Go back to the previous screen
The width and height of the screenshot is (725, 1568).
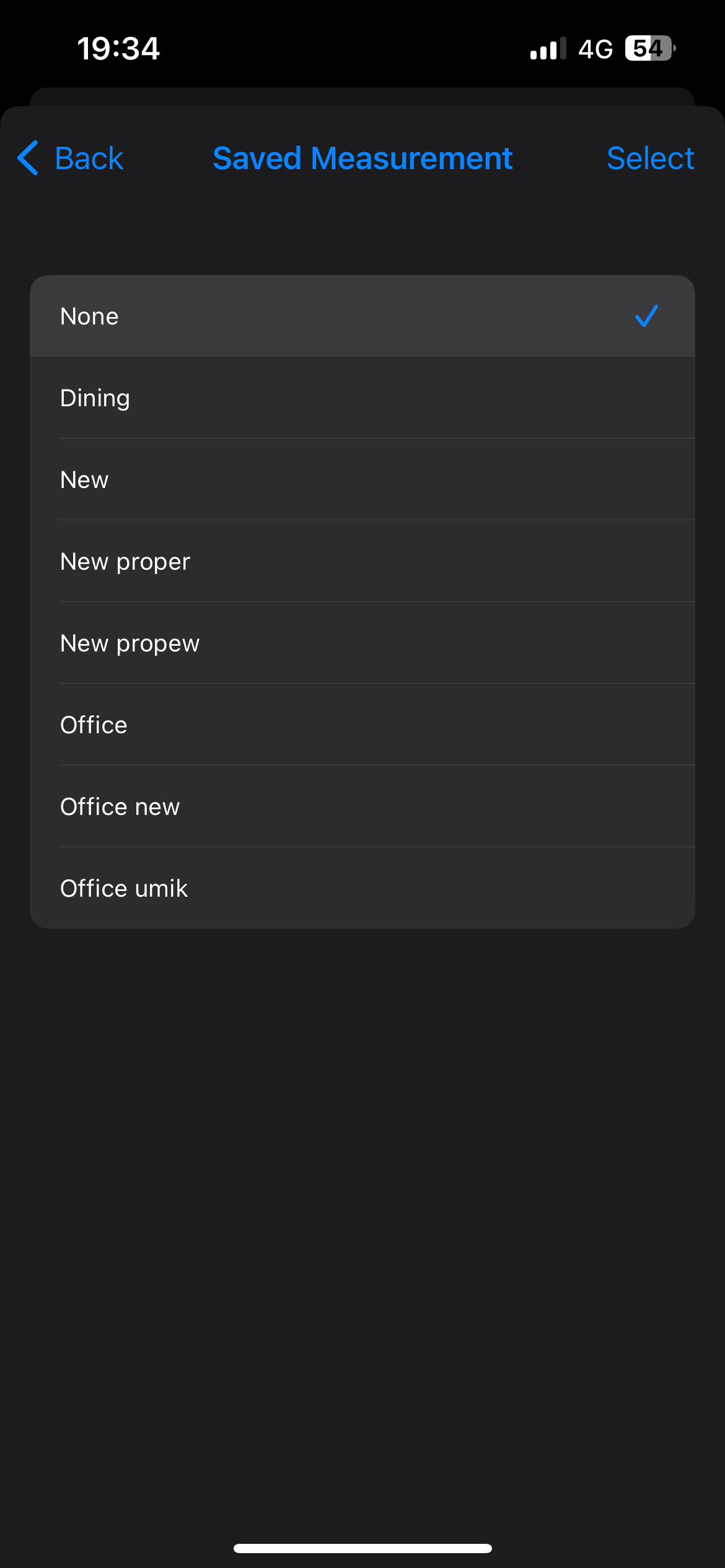tap(70, 158)
